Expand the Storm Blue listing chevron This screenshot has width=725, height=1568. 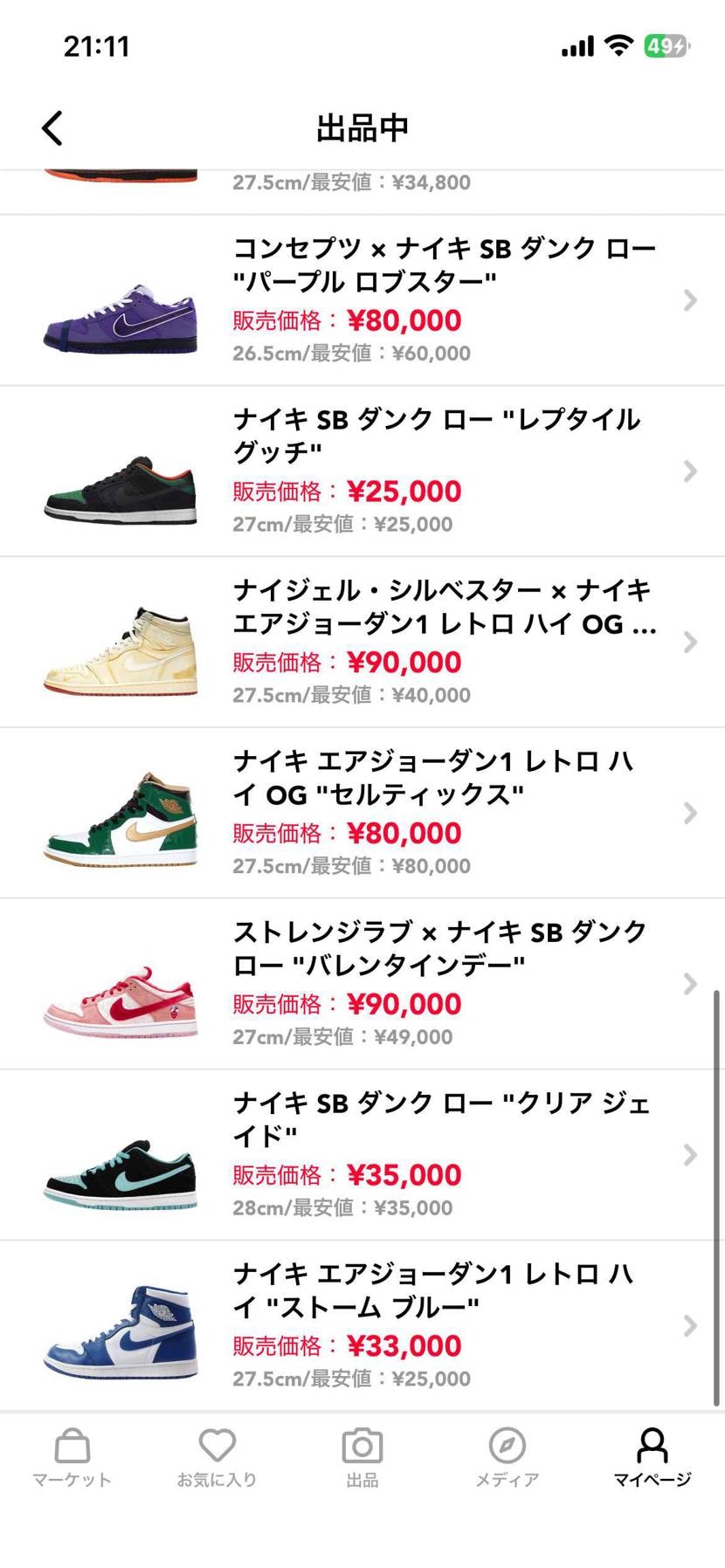click(x=689, y=1325)
